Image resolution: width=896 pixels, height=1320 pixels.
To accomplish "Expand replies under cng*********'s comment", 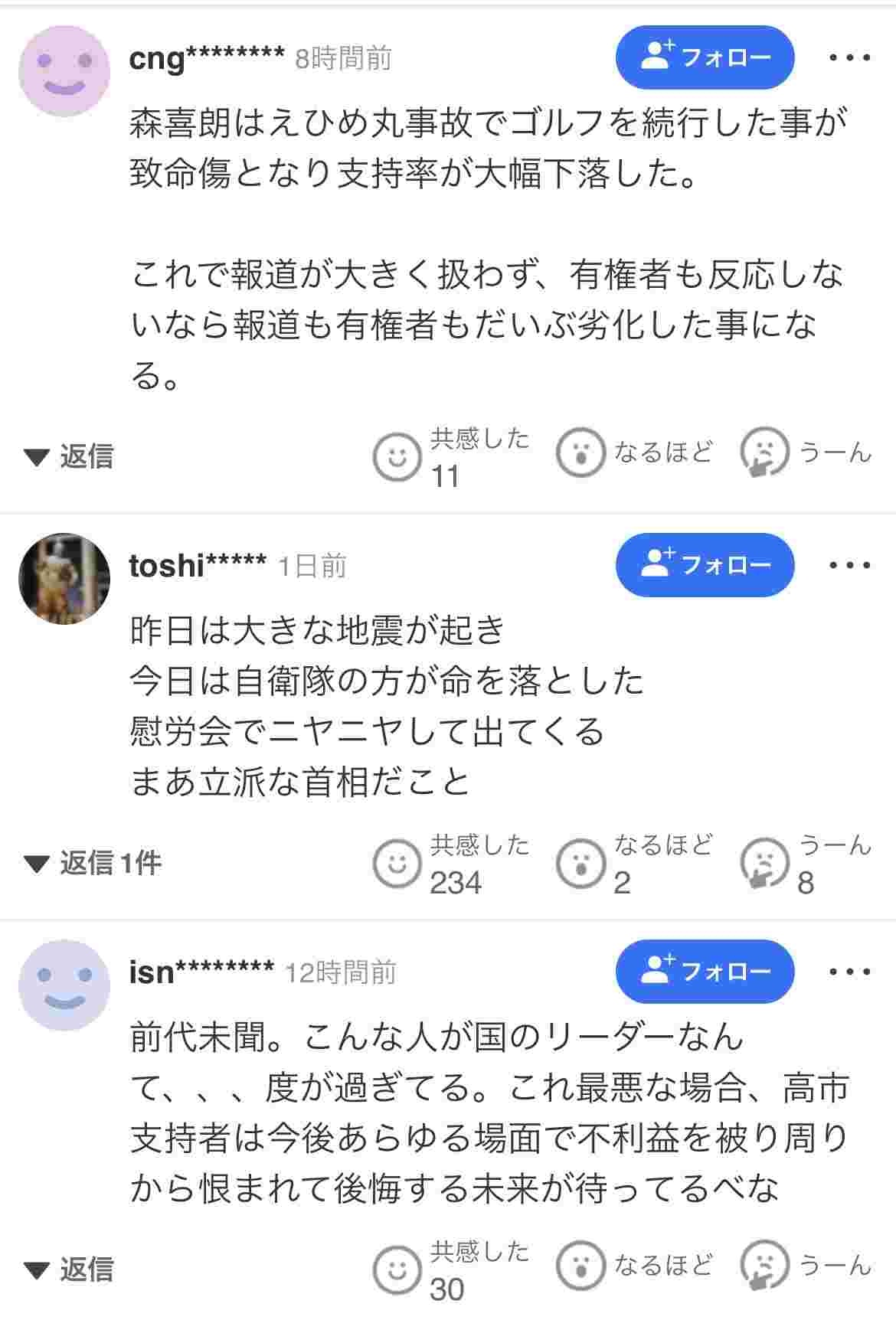I will tap(69, 457).
